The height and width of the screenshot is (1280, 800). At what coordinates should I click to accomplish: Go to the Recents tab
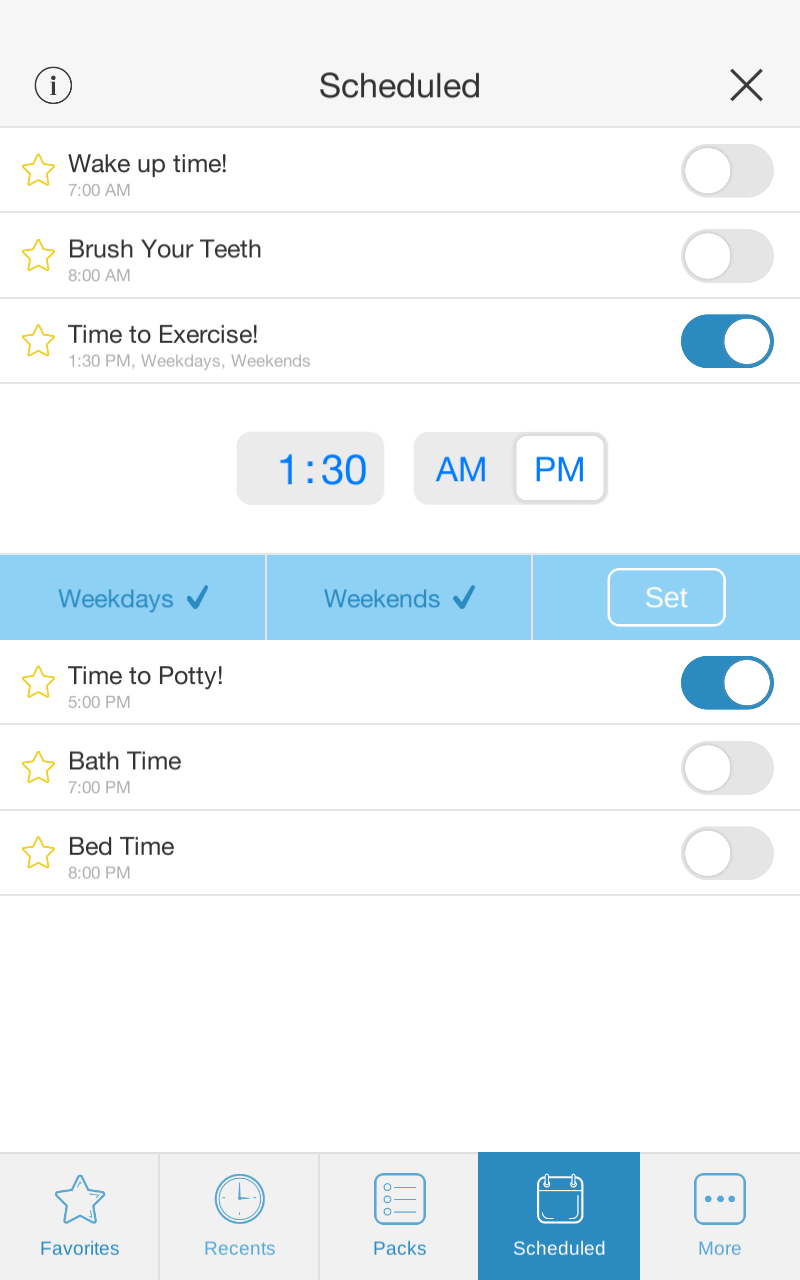tap(239, 1216)
